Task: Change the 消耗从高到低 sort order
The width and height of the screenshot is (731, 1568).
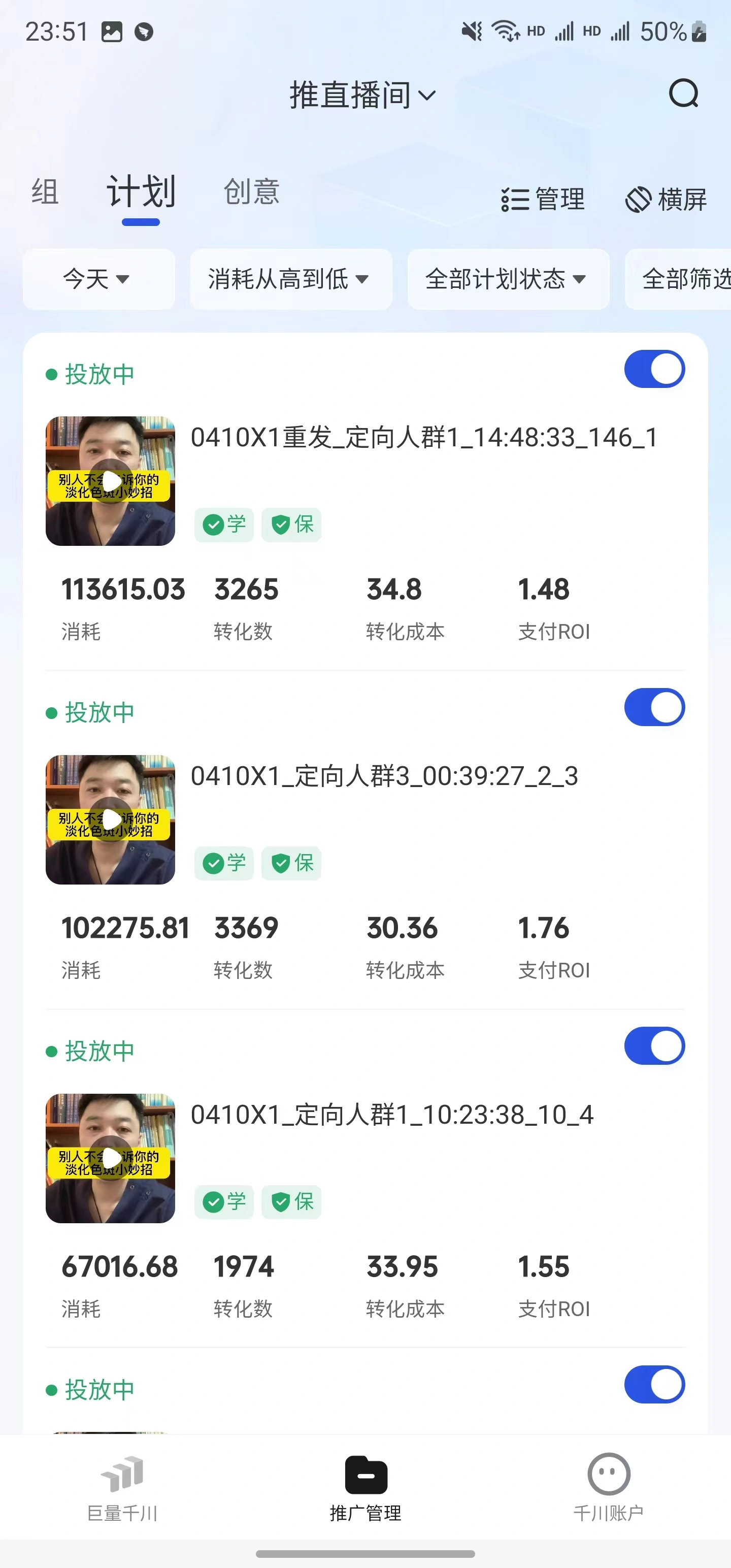Action: tap(291, 279)
